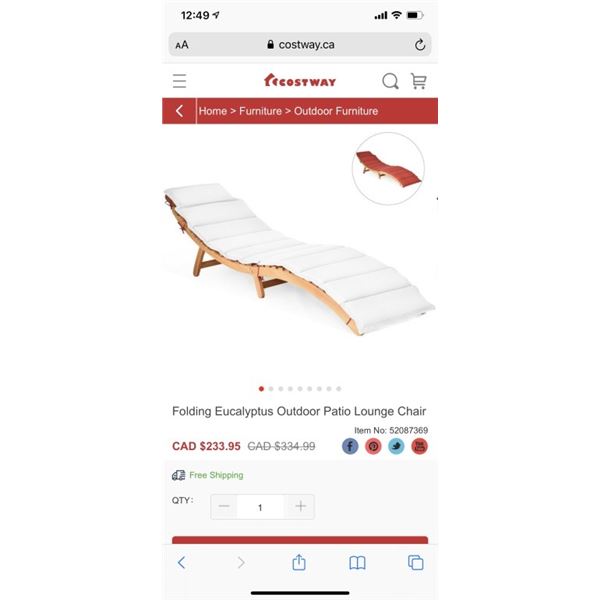Screen dimensions: 600x600
Task: Tap the quantity input field
Action: [x=261, y=507]
